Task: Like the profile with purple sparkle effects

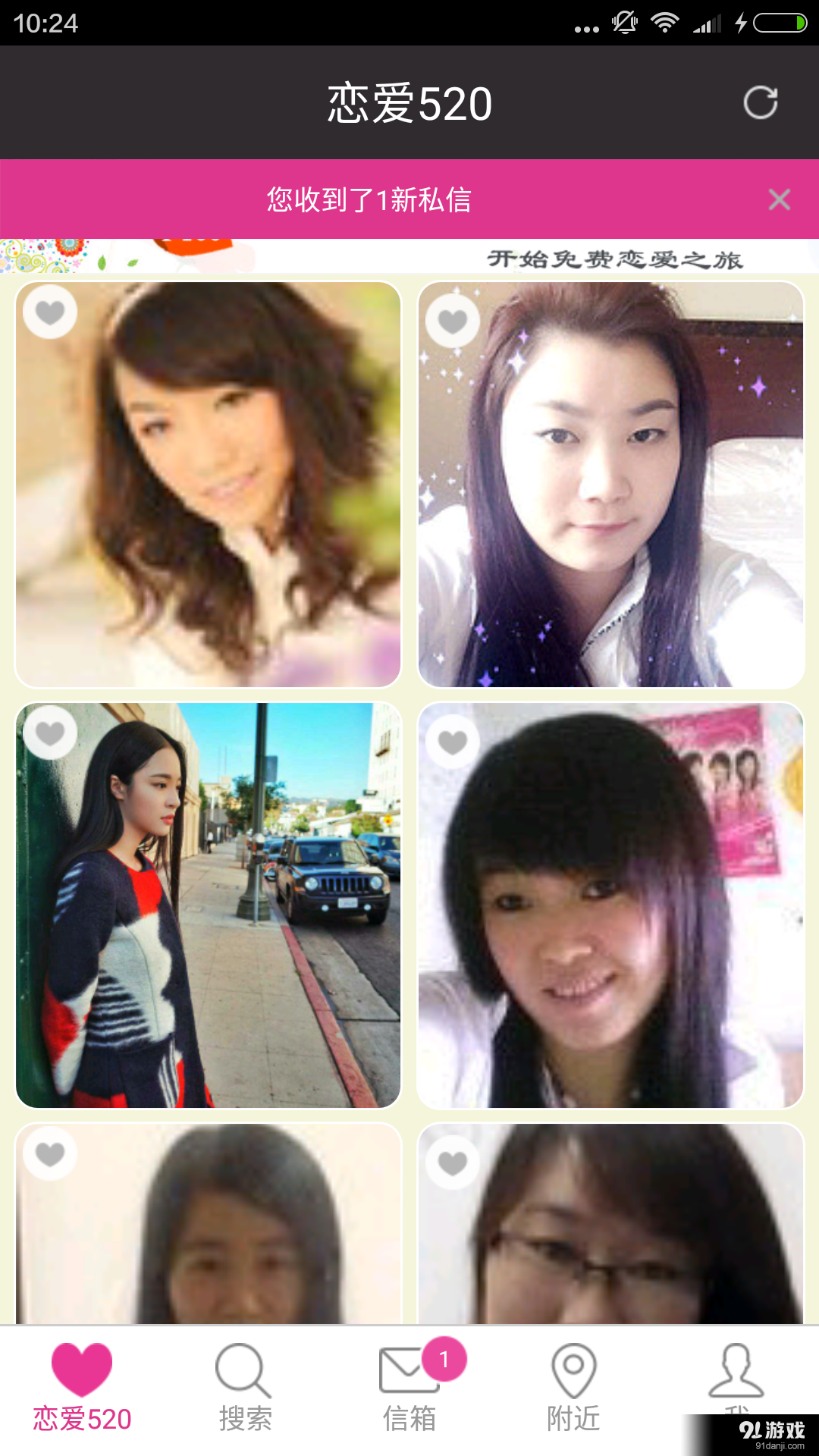Action: click(453, 321)
